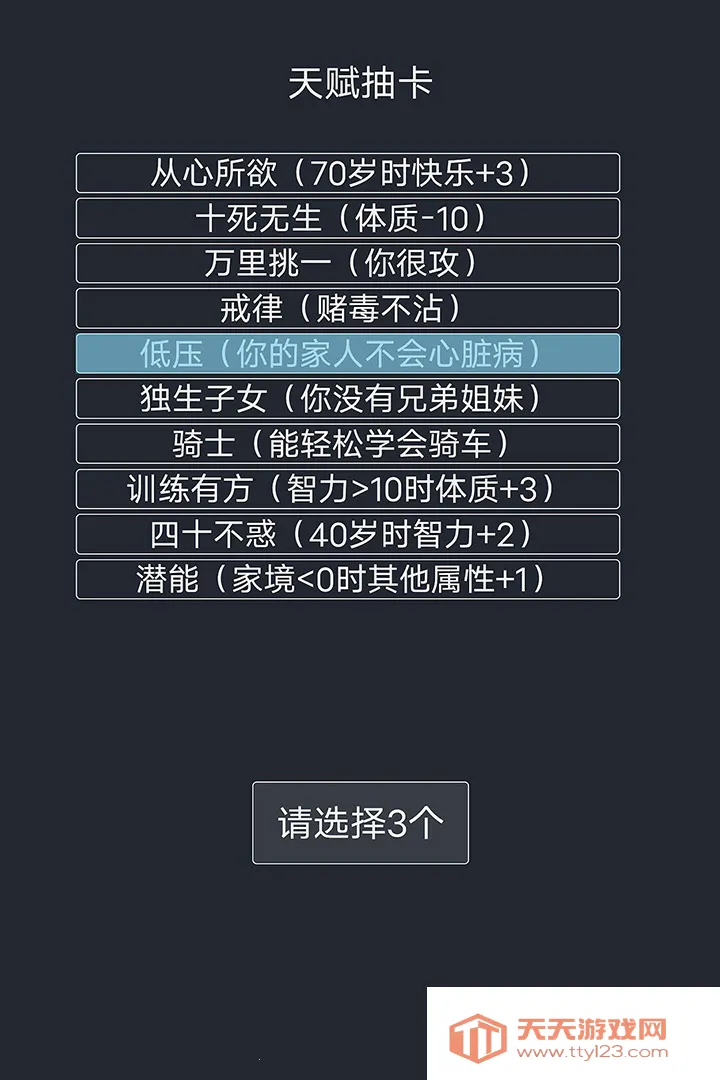The width and height of the screenshot is (720, 1080).
Task: Select the 训练有方 talent card
Action: coord(348,488)
